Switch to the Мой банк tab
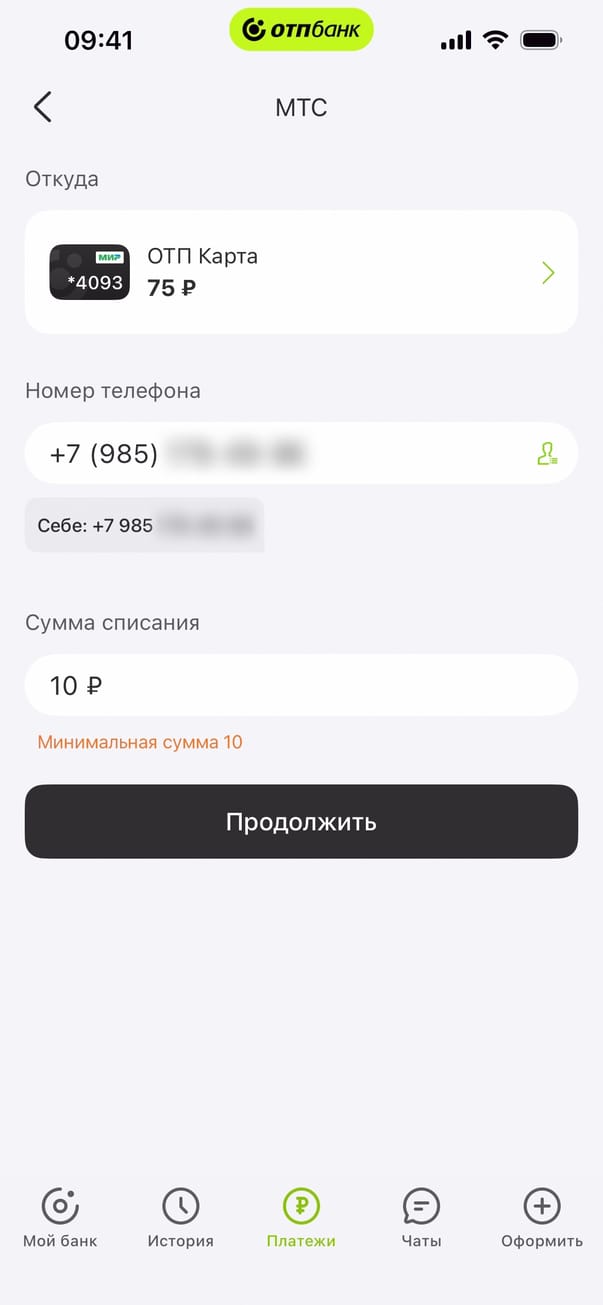 click(x=60, y=1217)
